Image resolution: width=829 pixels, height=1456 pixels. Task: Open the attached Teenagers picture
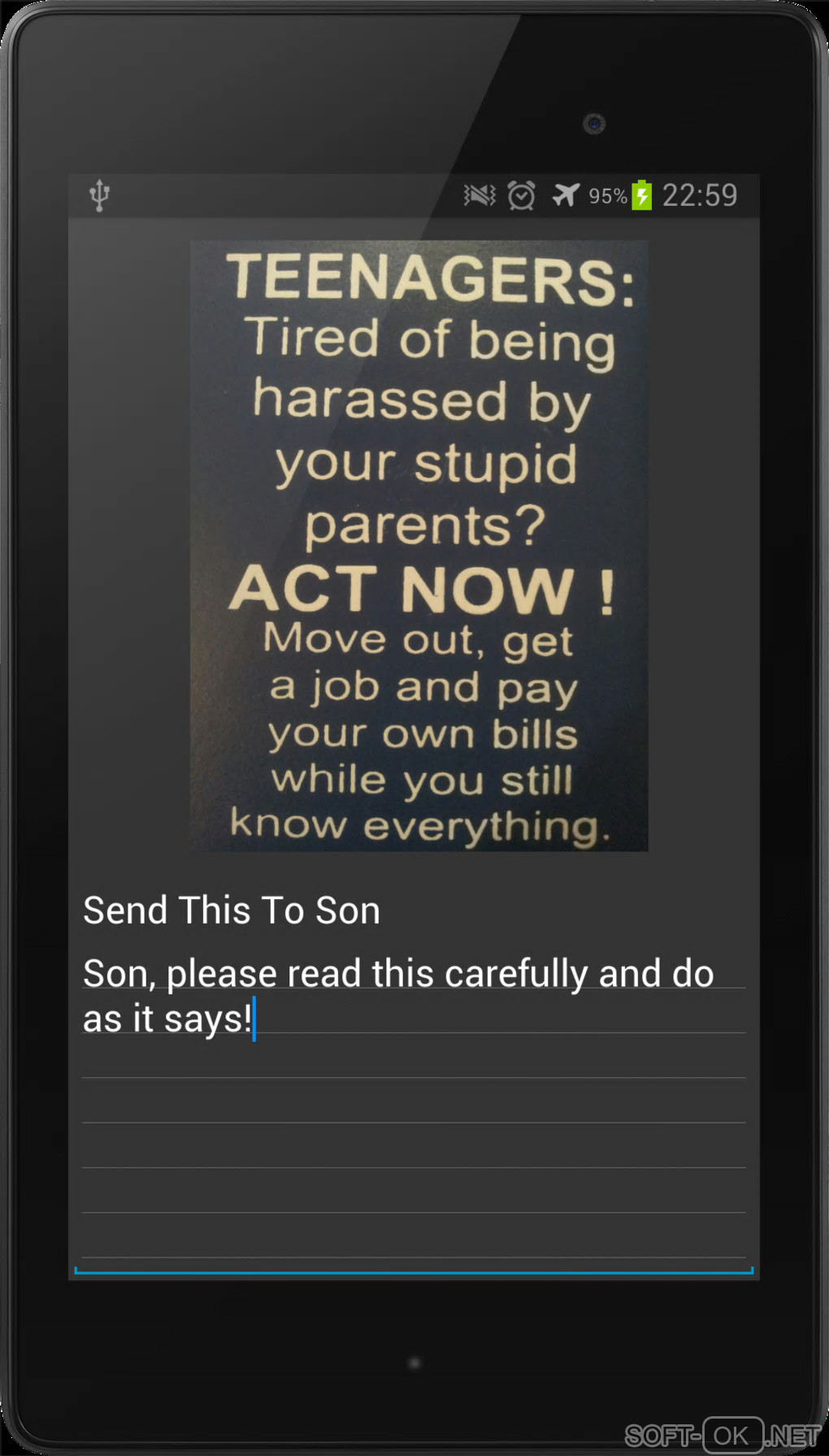click(419, 545)
